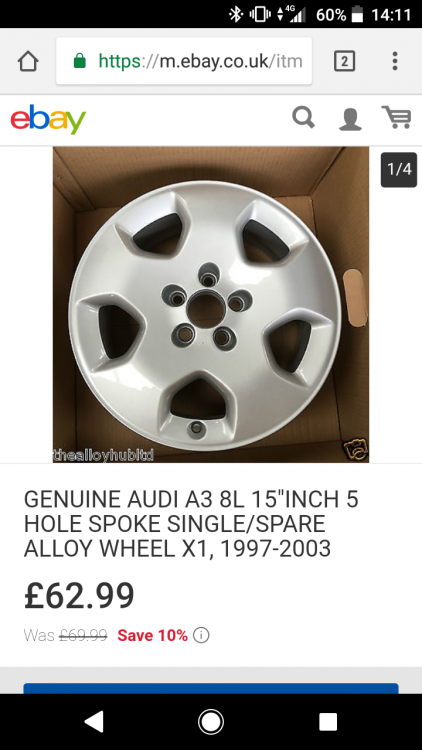The image size is (422, 750).
Task: Open the alloy wheel product photo
Action: tap(211, 305)
